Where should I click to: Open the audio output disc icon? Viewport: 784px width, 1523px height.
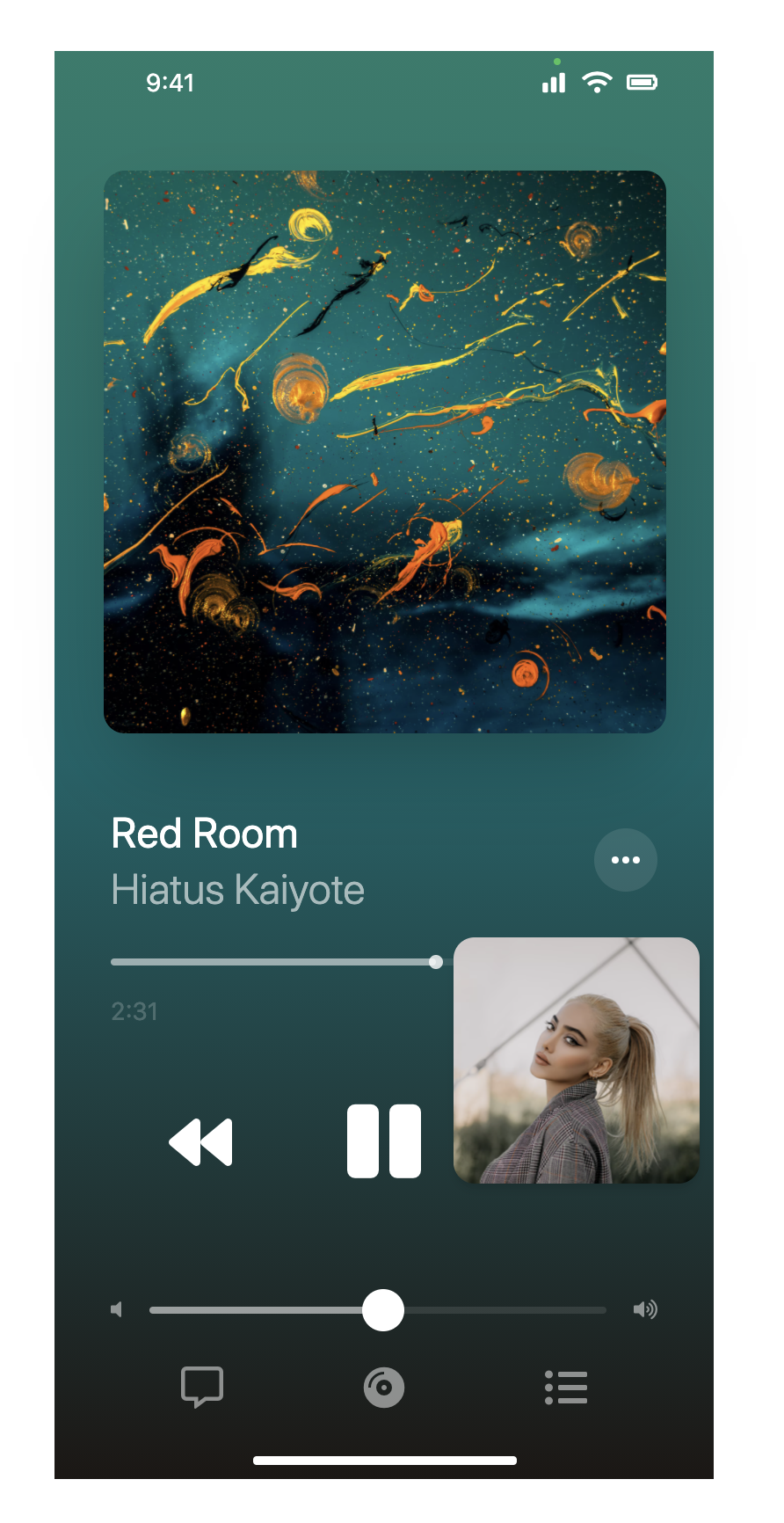[384, 1388]
